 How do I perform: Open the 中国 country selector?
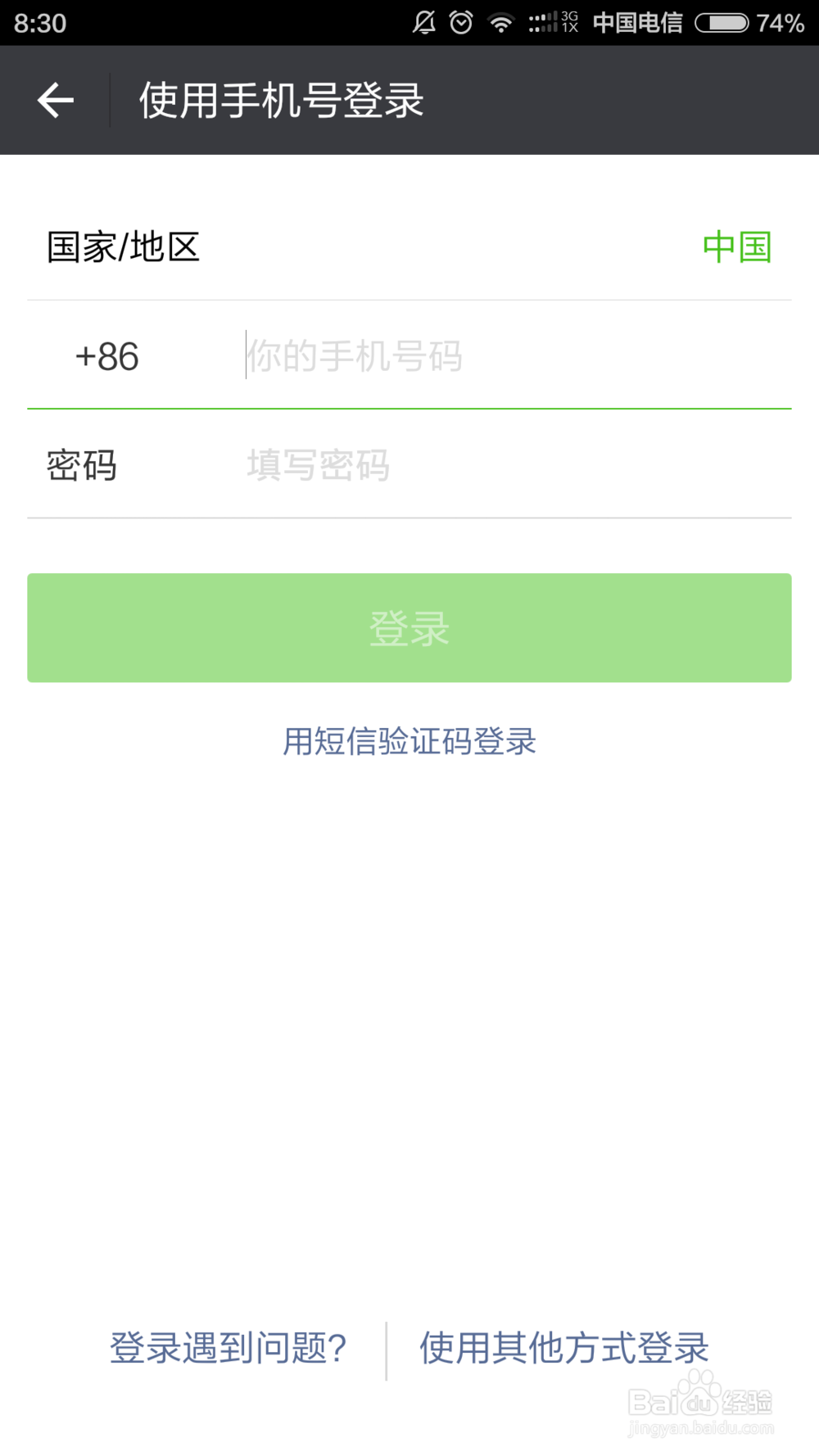point(738,246)
